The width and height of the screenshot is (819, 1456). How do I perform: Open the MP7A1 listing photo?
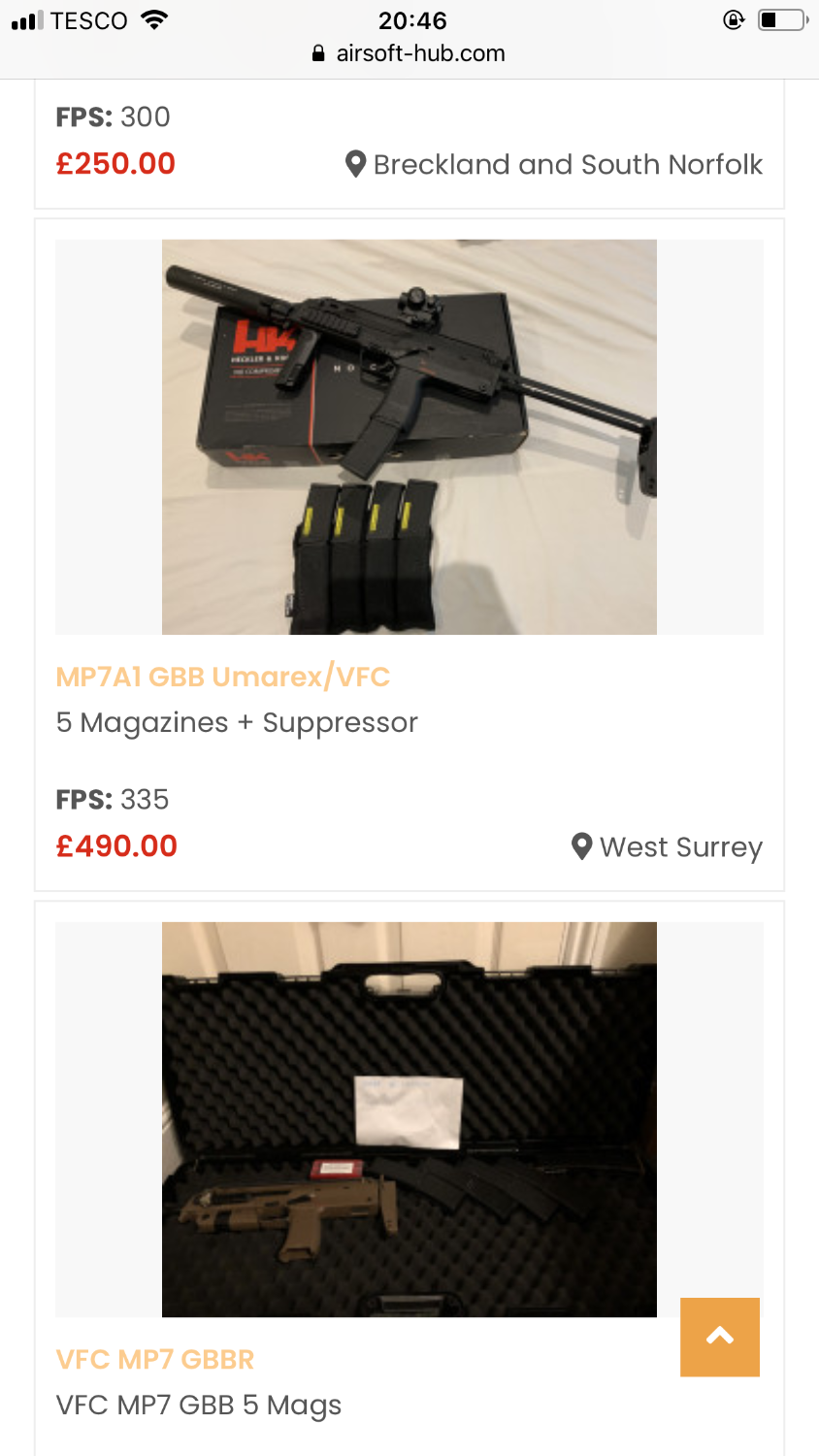coord(409,437)
